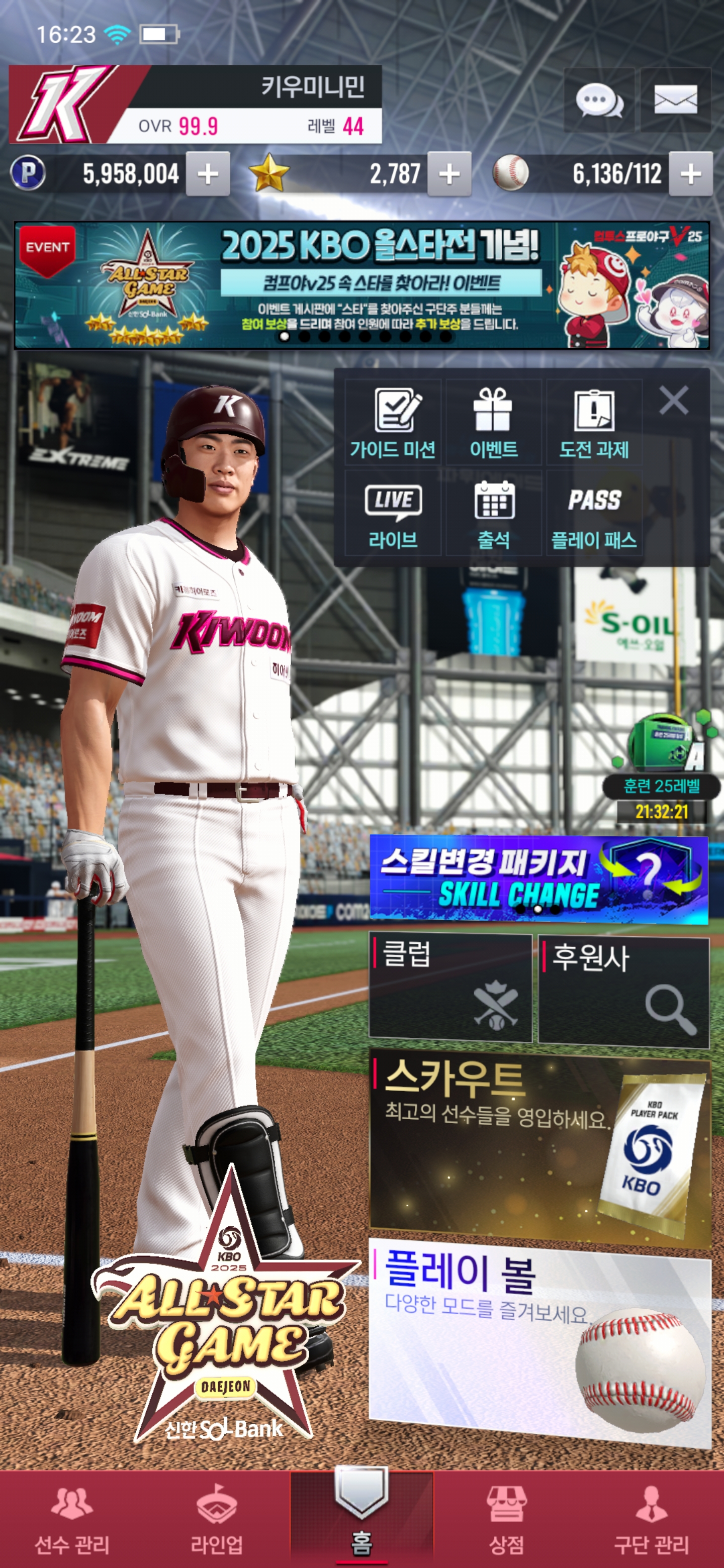Add more stars with plus button
Viewport: 724px width, 1568px height.
point(449,174)
